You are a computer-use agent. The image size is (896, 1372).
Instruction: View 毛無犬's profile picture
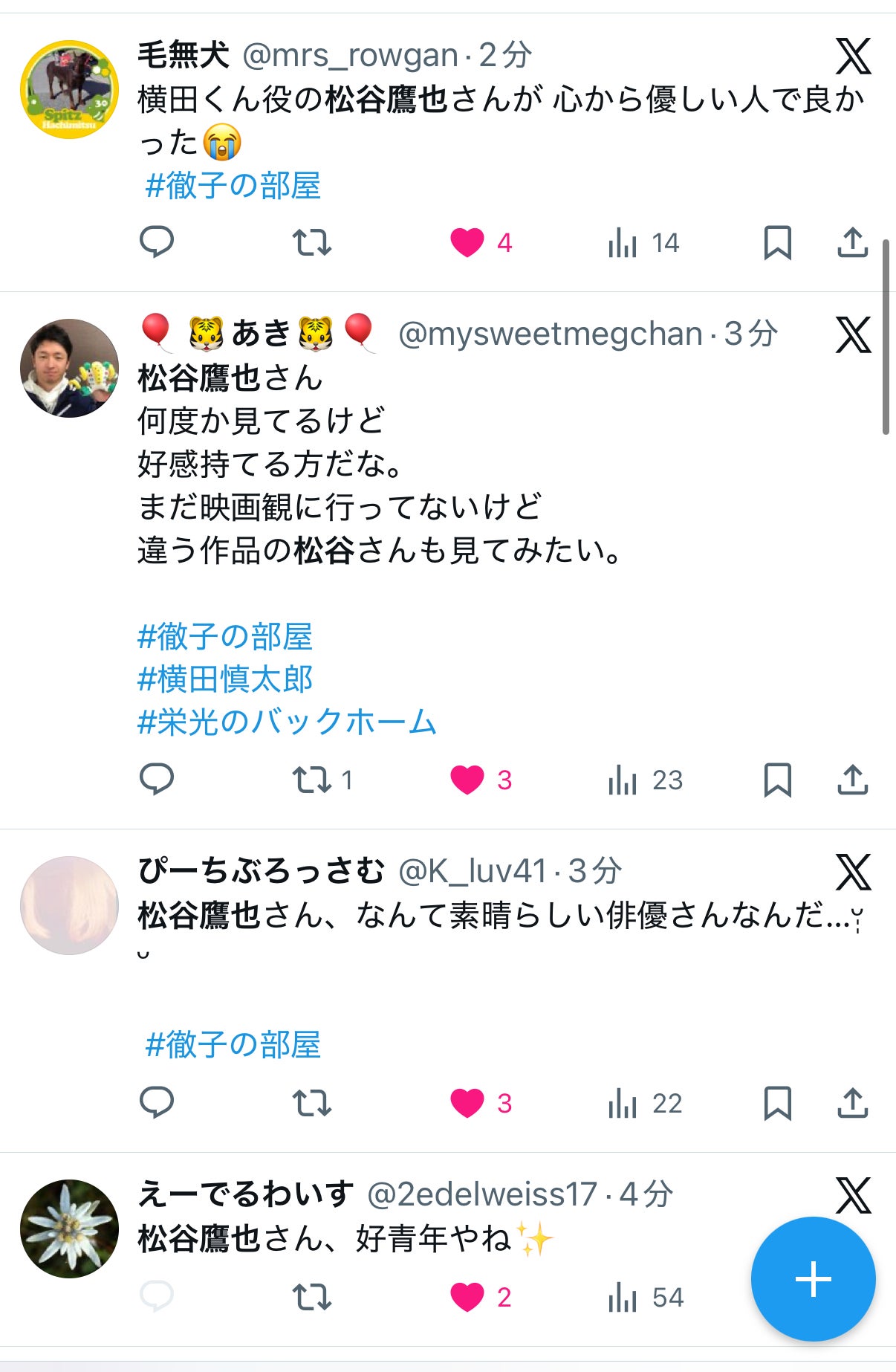[71, 88]
